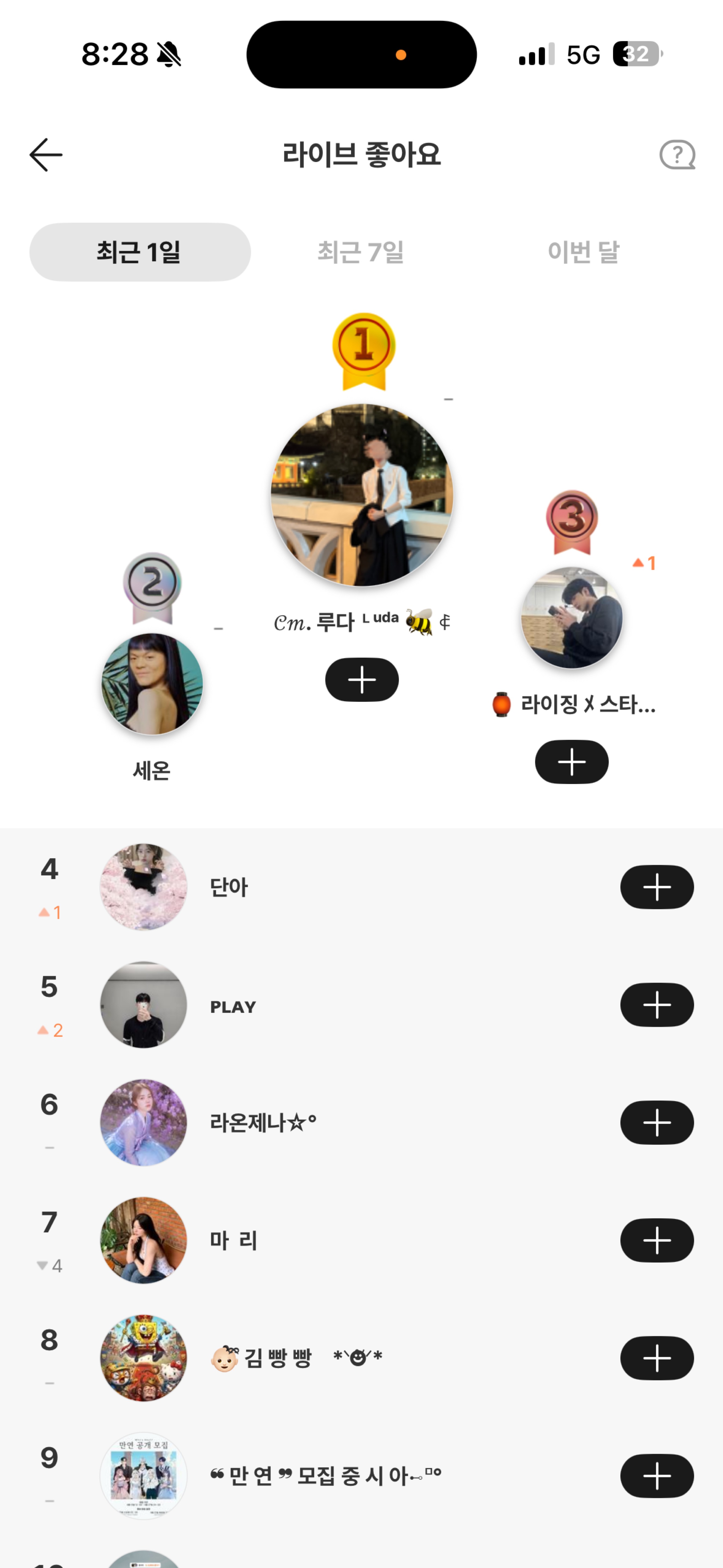
Task: Follow third-place 라이징 with the plus button
Action: [x=571, y=761]
